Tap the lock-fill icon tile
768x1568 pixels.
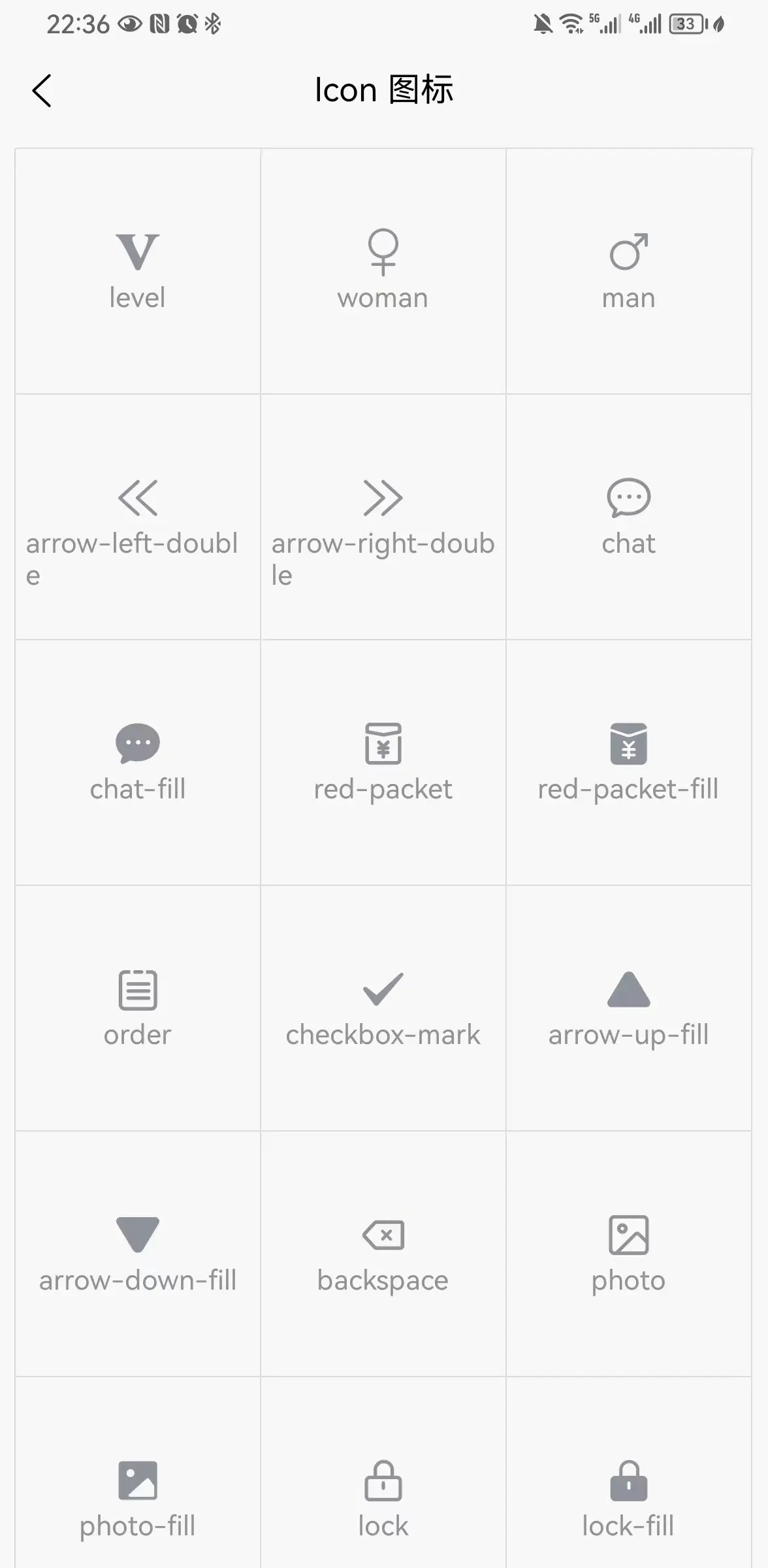628,1496
